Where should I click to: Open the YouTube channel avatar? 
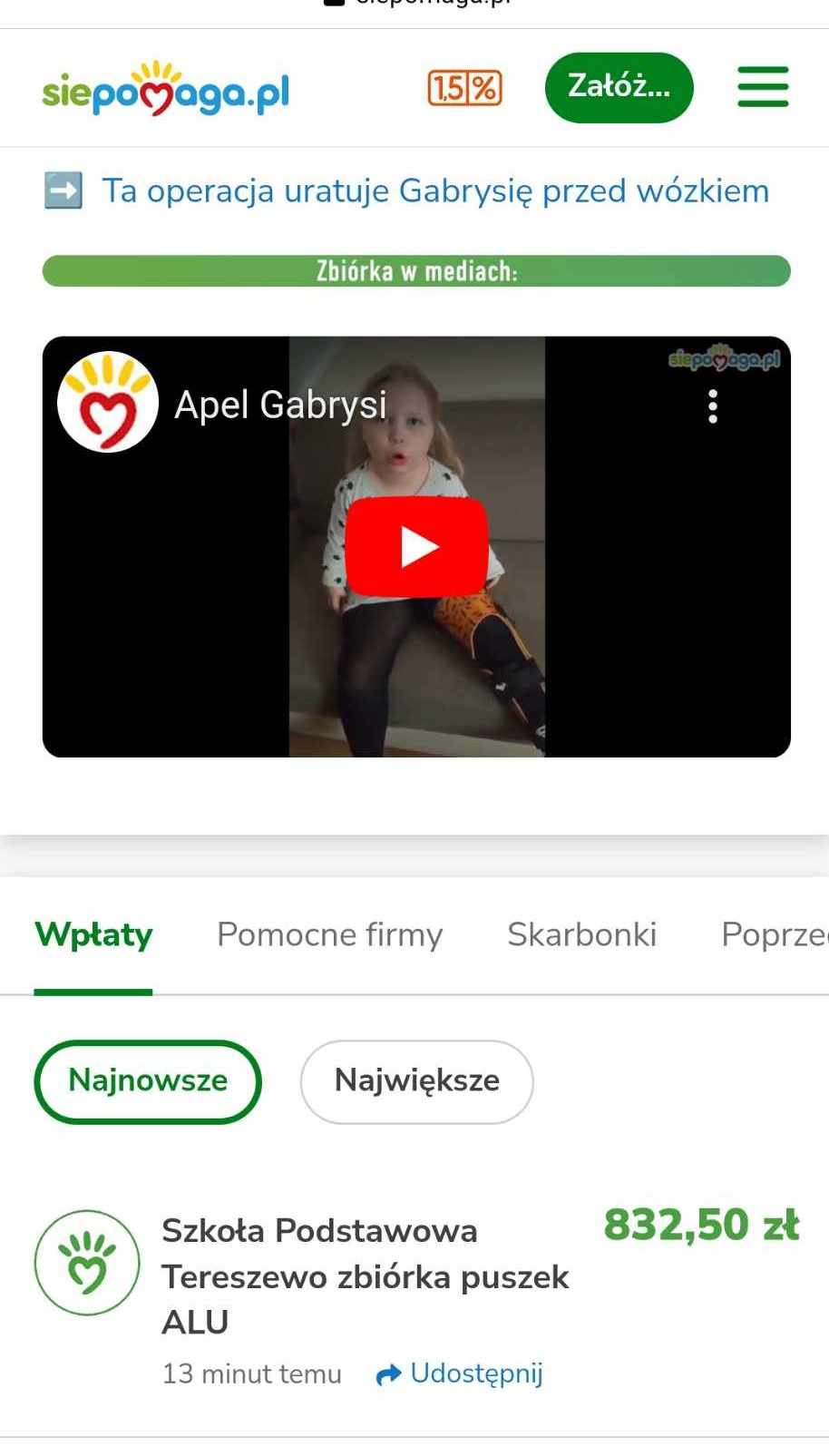tap(108, 403)
